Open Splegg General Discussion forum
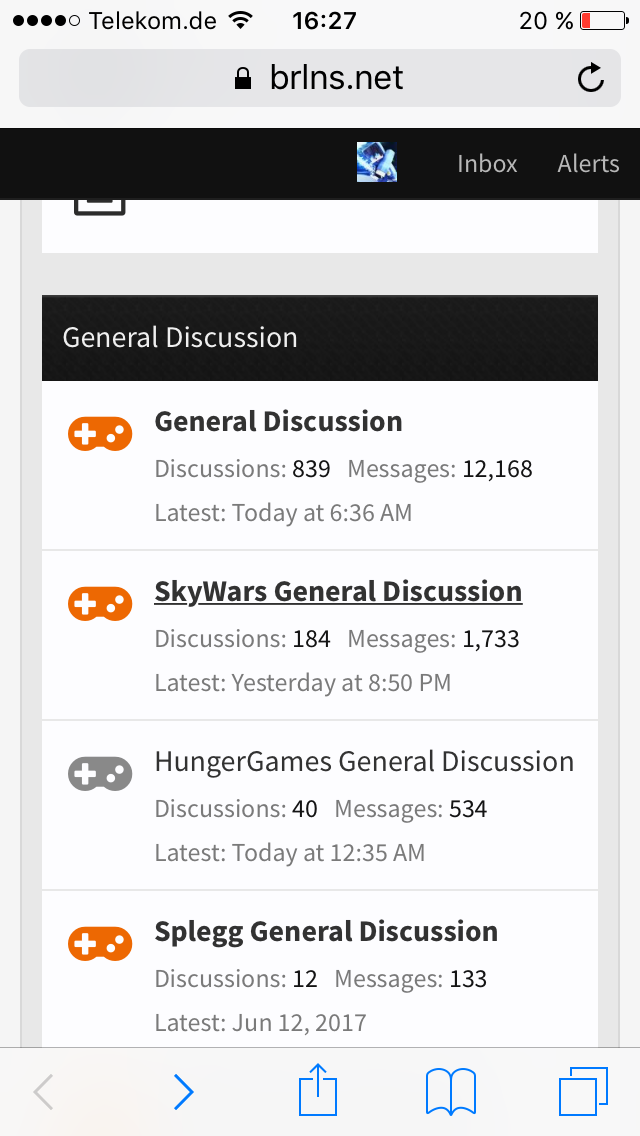The height and width of the screenshot is (1136, 640). [326, 932]
